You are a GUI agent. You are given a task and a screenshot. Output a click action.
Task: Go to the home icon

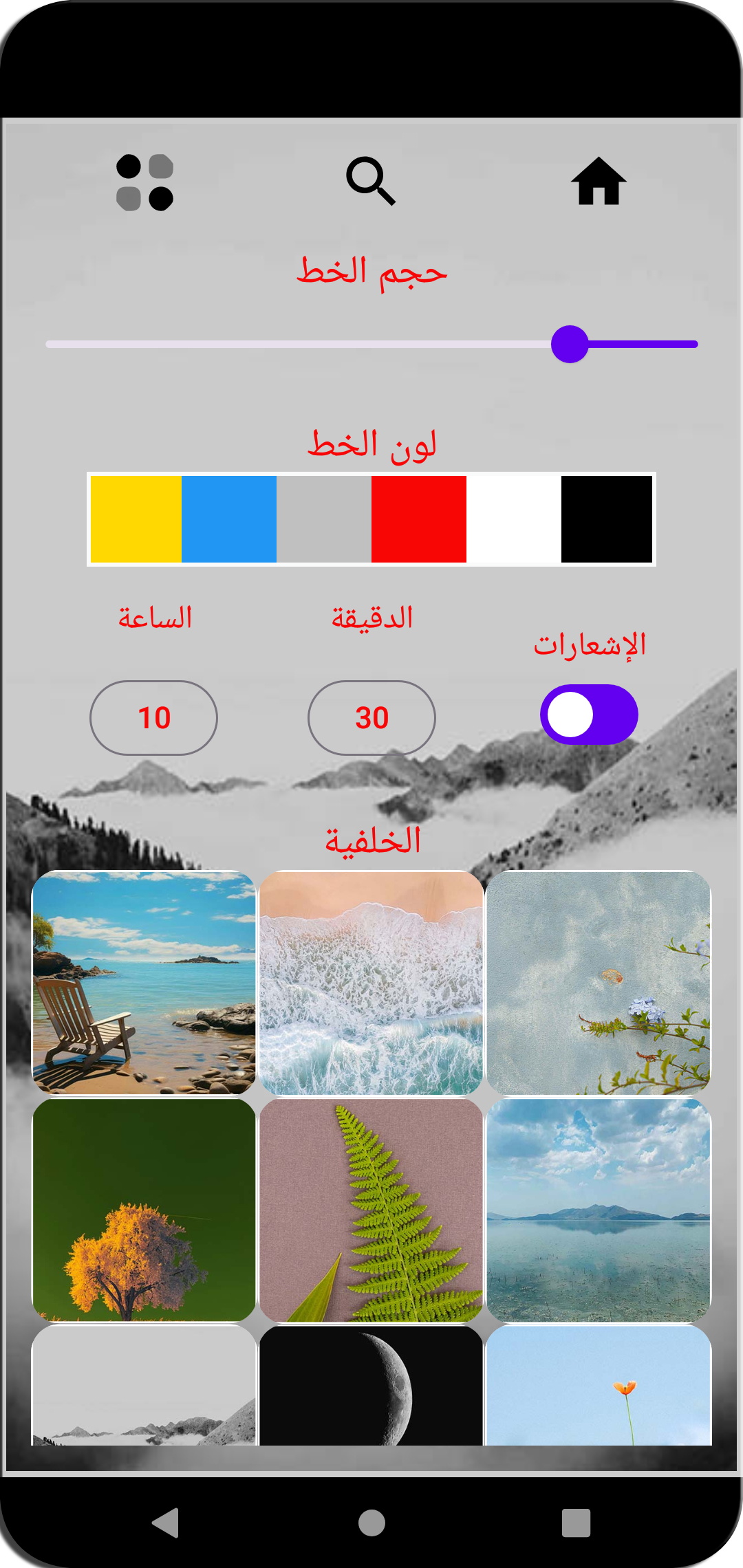point(599,182)
